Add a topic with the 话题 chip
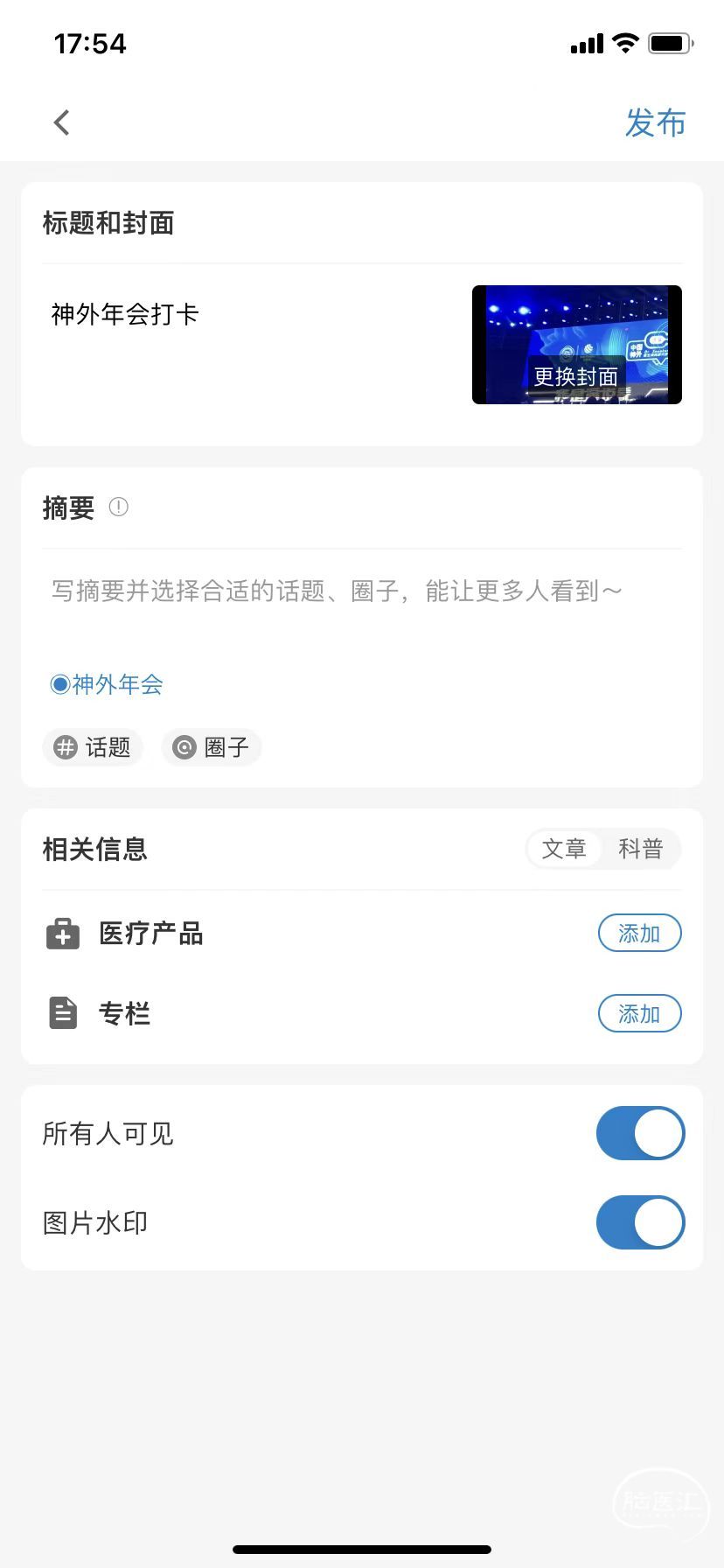This screenshot has height=1568, width=724. click(x=93, y=747)
